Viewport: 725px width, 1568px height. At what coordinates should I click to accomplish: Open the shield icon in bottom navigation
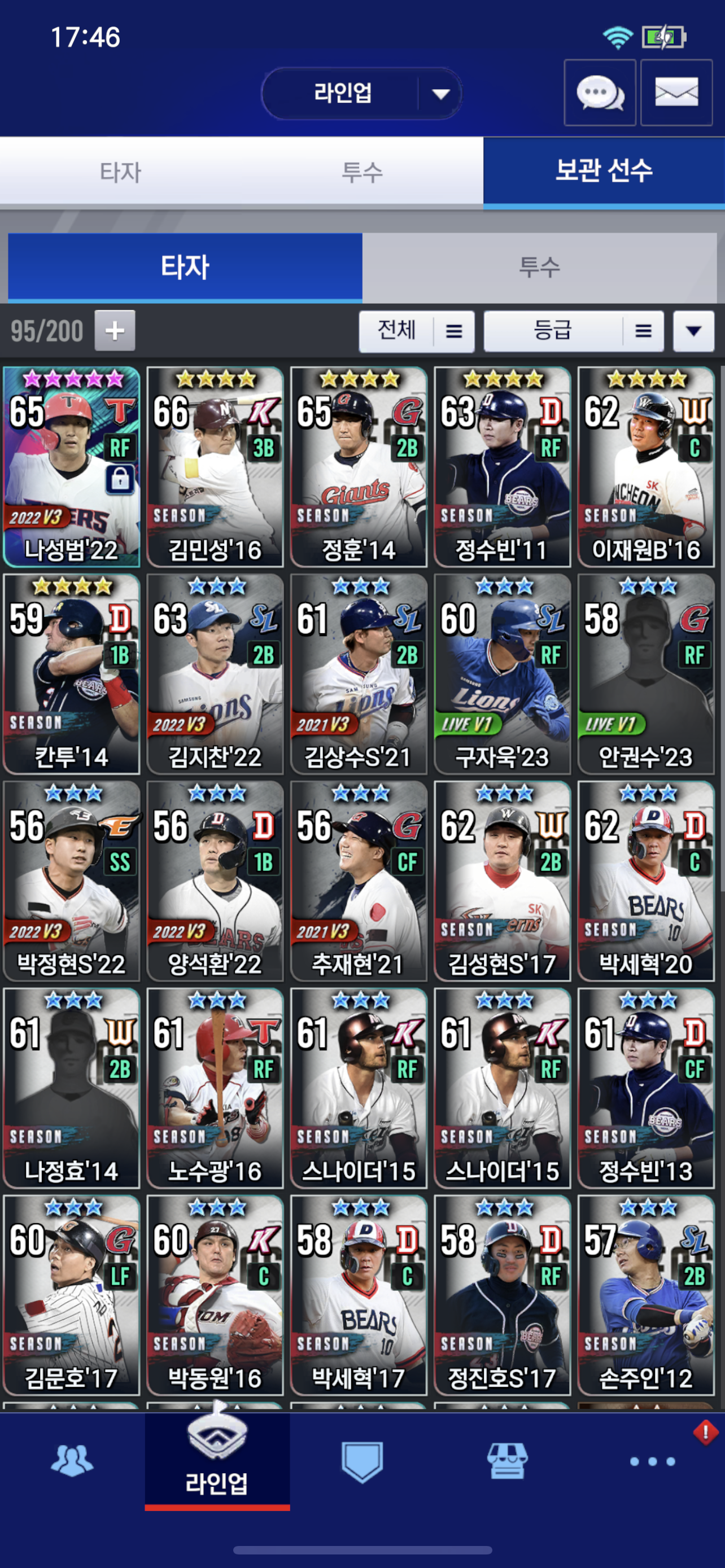[362, 1460]
